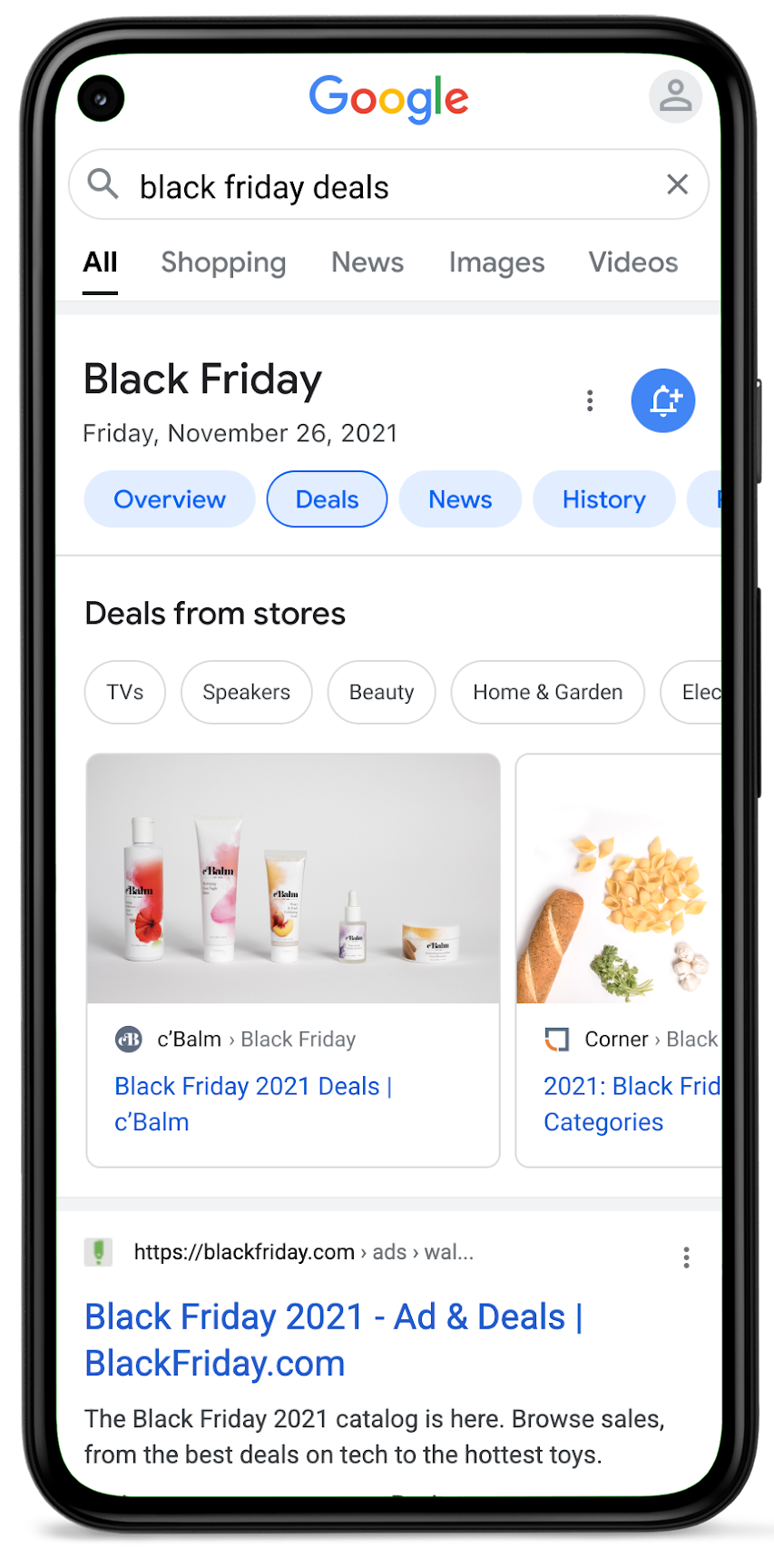Select the Deals chip
Screen dimensions: 774x1568
point(327,499)
